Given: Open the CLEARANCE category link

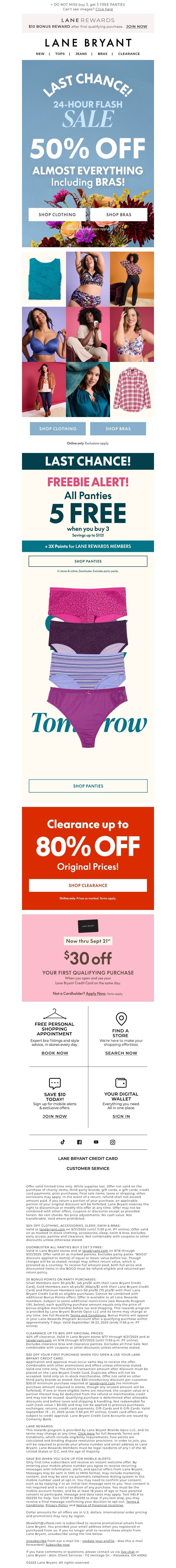Looking at the screenshot, I should pos(129,54).
